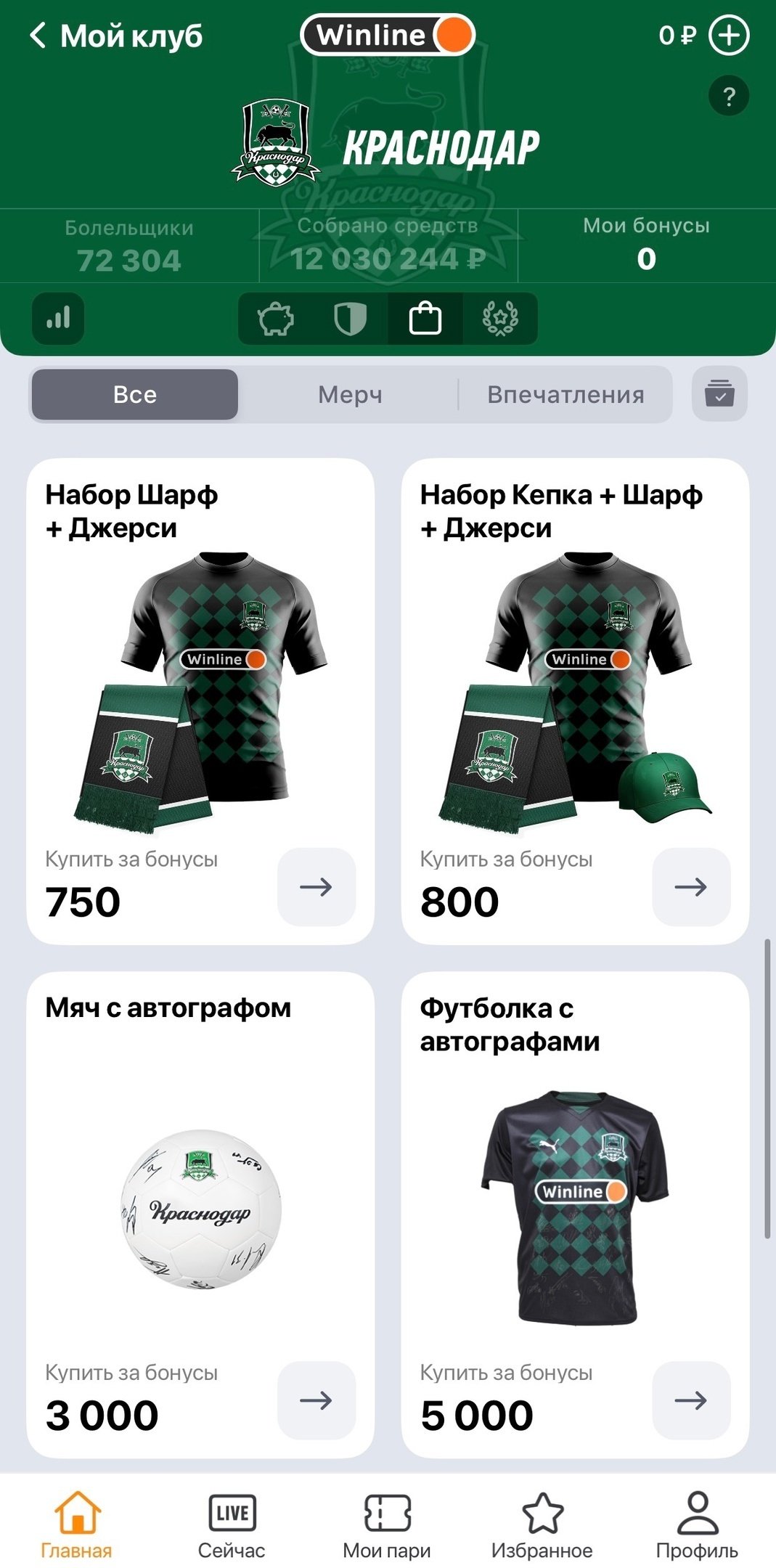Open Сейчас live events tab
This screenshot has width=776, height=1568.
coord(232,1524)
